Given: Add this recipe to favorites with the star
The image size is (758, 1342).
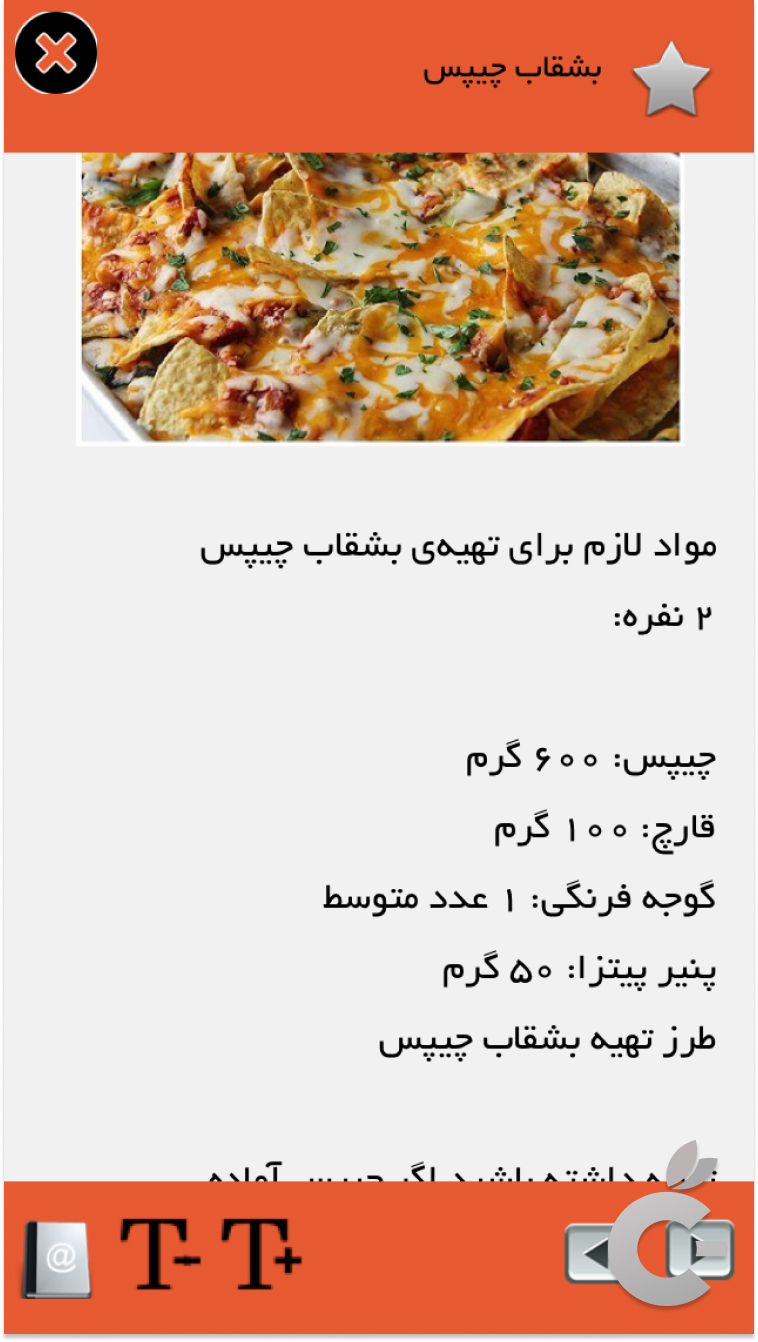Looking at the screenshot, I should point(671,78).
